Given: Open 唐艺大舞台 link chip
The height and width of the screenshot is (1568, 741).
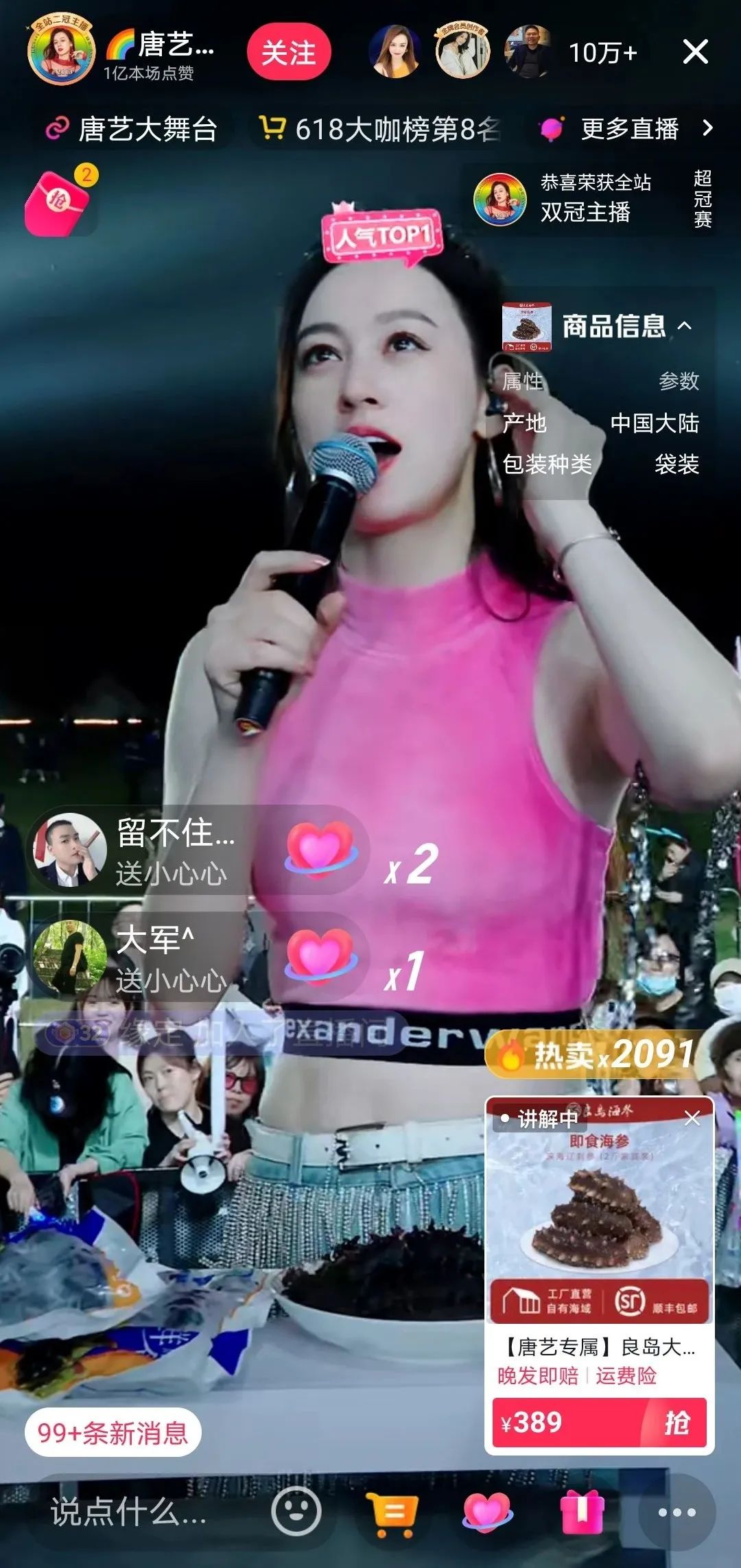Looking at the screenshot, I should (132, 129).
